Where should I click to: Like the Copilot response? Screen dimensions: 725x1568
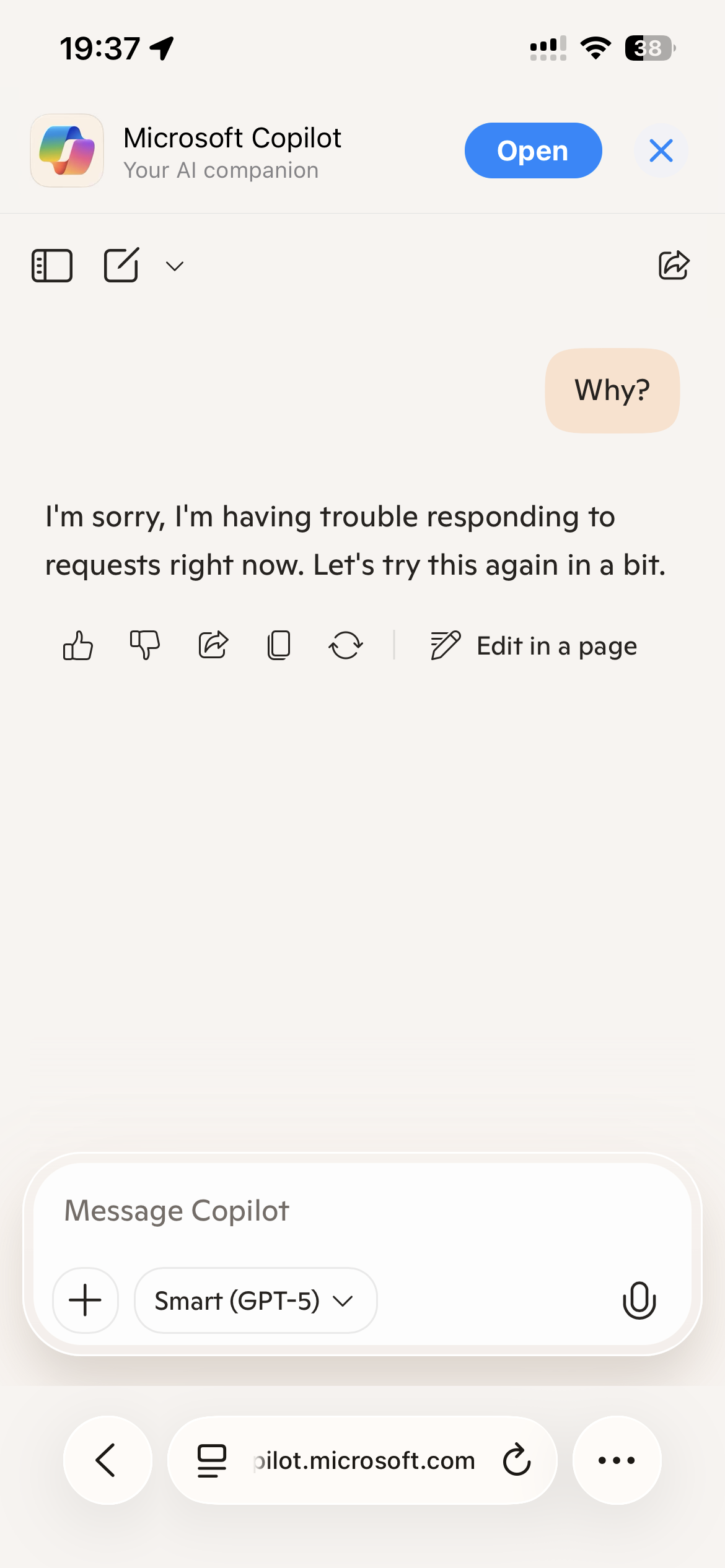(x=78, y=646)
